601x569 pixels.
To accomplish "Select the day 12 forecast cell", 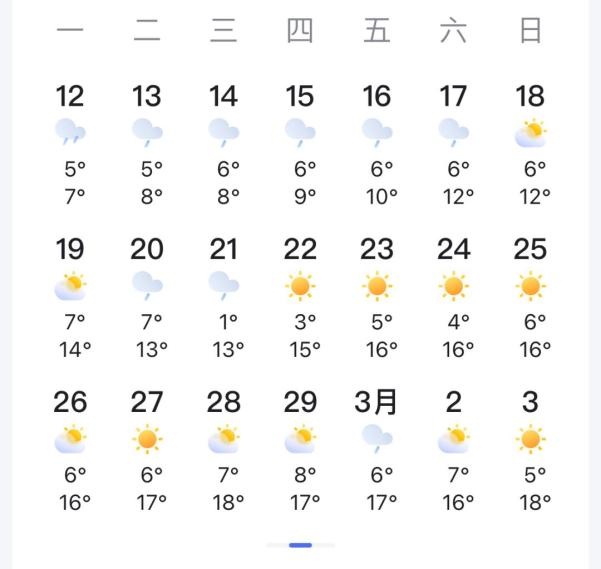I will (x=70, y=145).
